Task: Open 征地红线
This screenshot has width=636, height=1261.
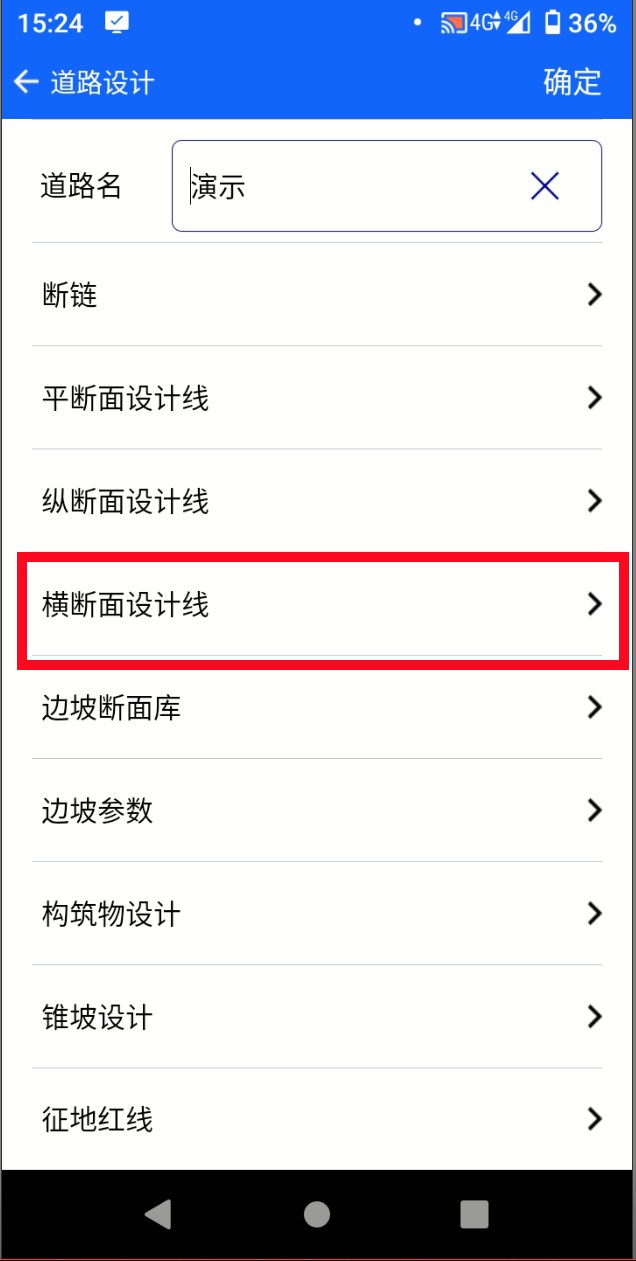Action: (317, 1118)
